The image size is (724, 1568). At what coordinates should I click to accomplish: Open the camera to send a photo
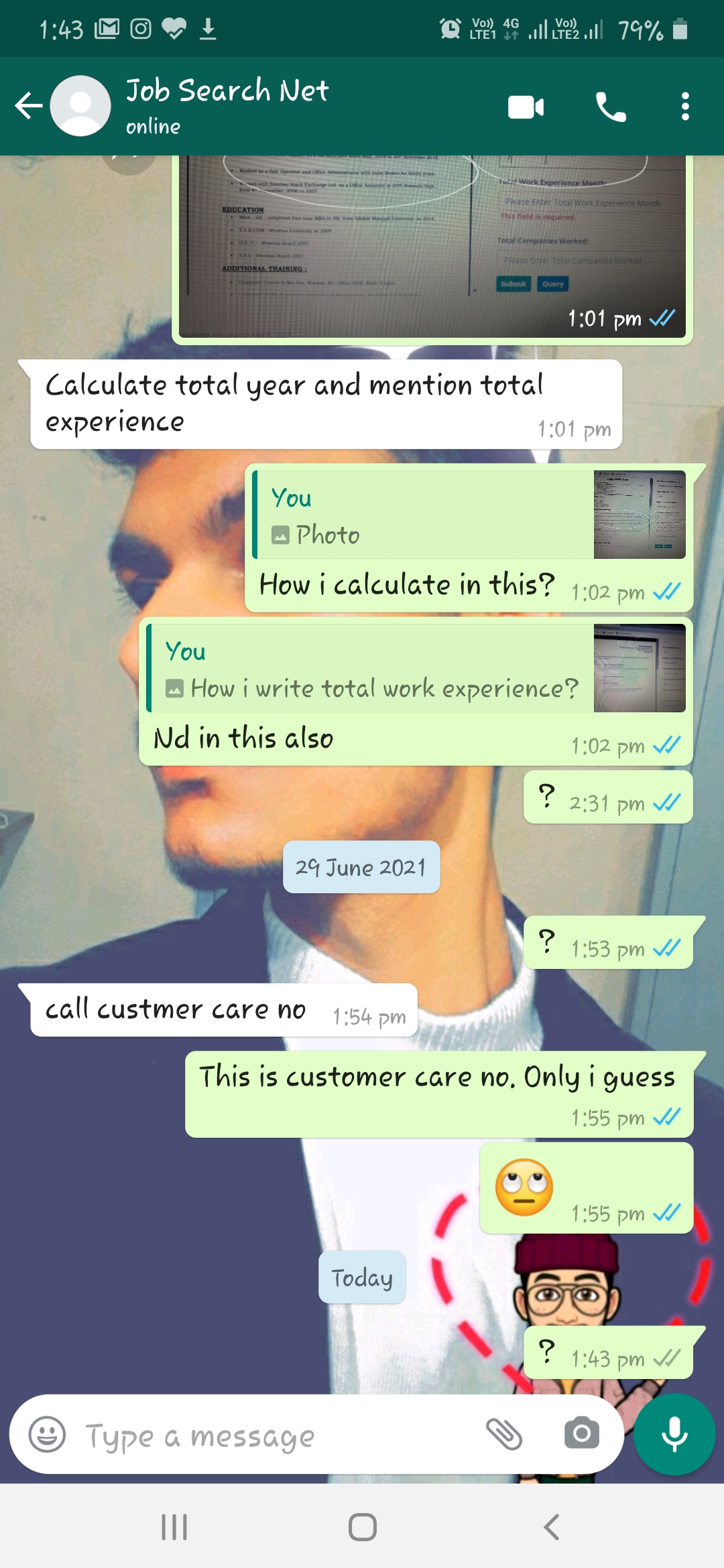tap(581, 1435)
